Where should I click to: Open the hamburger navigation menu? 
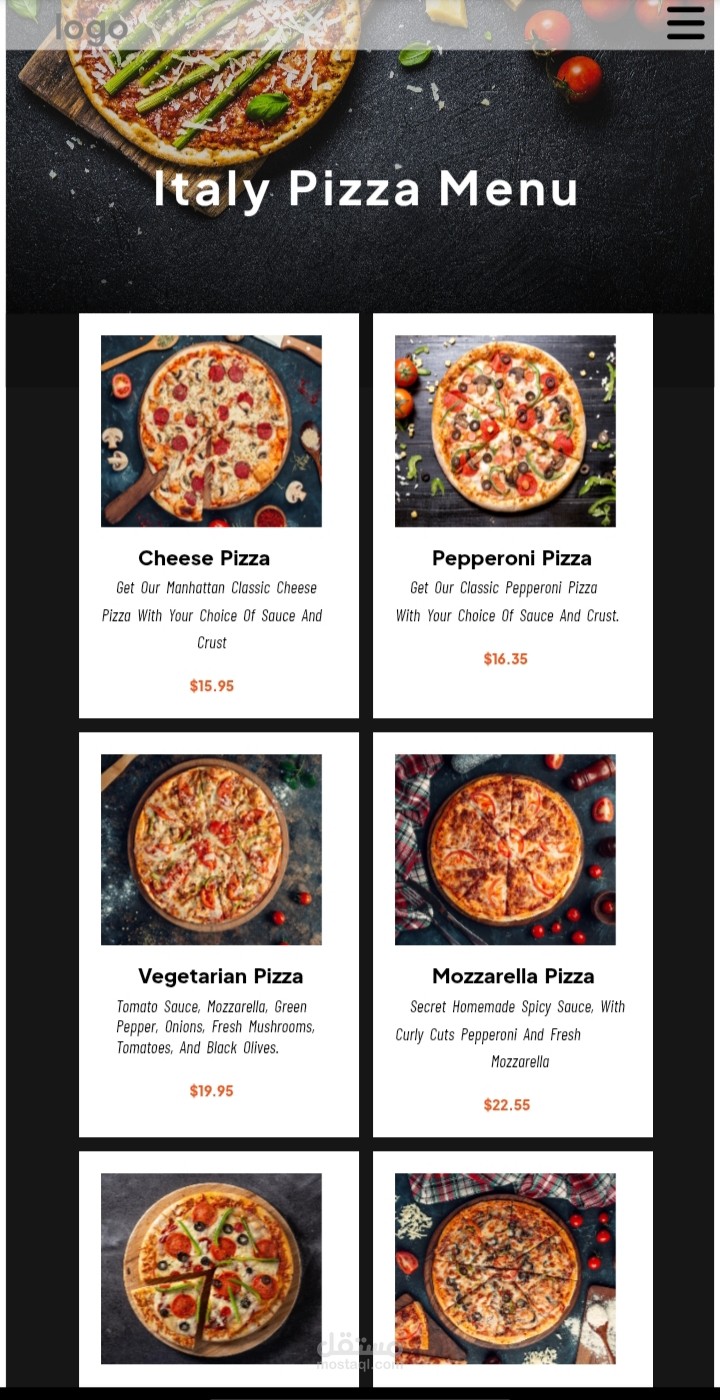click(x=685, y=23)
